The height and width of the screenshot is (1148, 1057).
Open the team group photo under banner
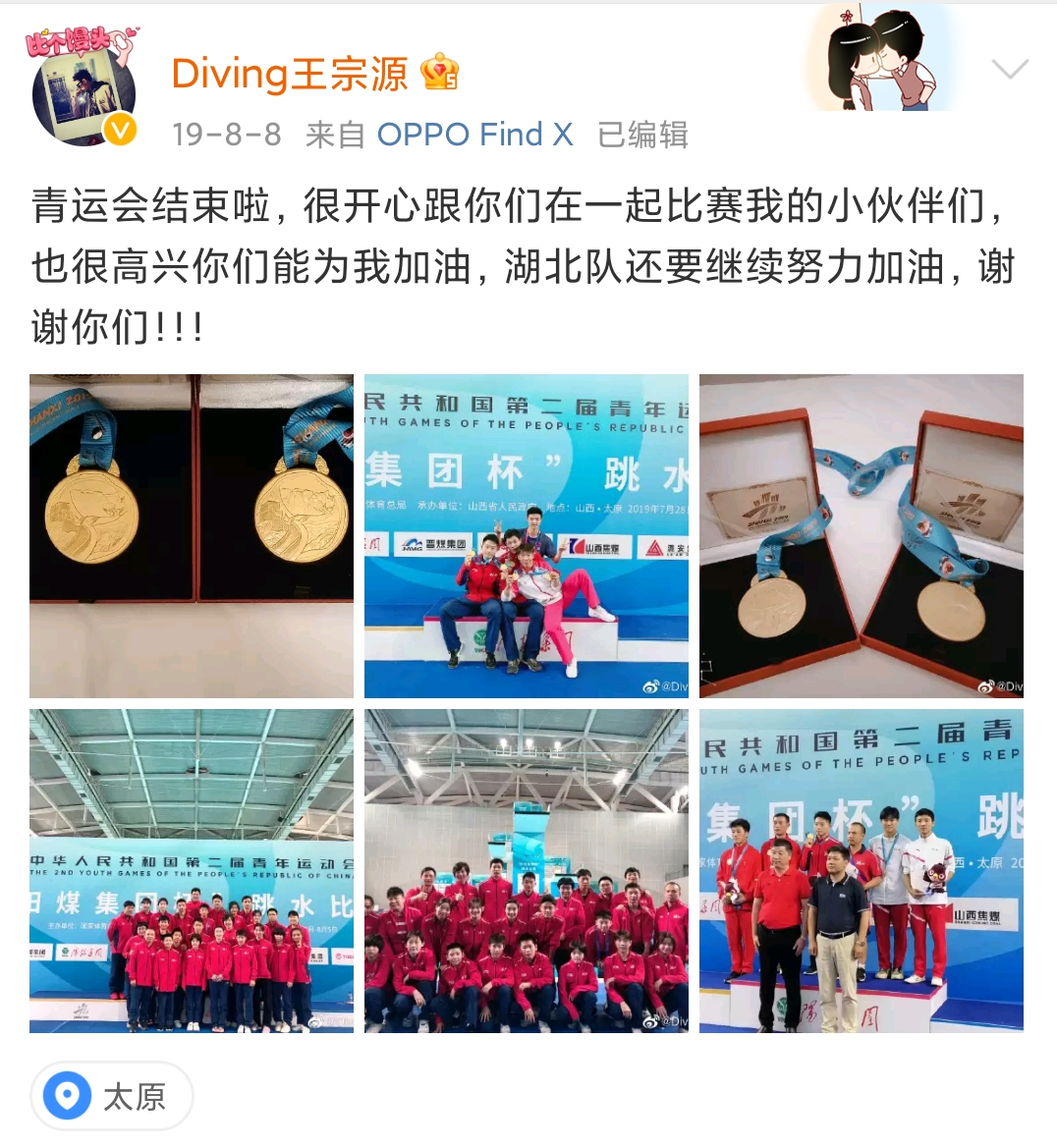[192, 871]
